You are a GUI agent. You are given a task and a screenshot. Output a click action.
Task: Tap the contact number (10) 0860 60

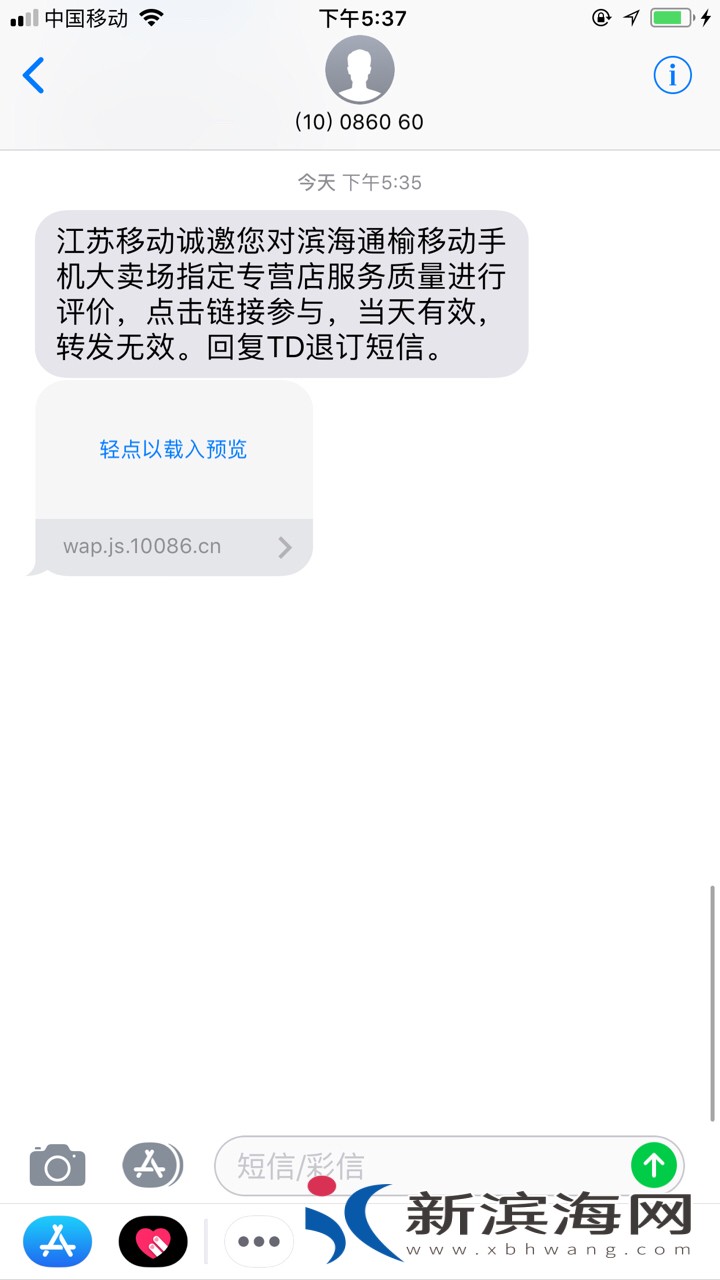pos(360,121)
